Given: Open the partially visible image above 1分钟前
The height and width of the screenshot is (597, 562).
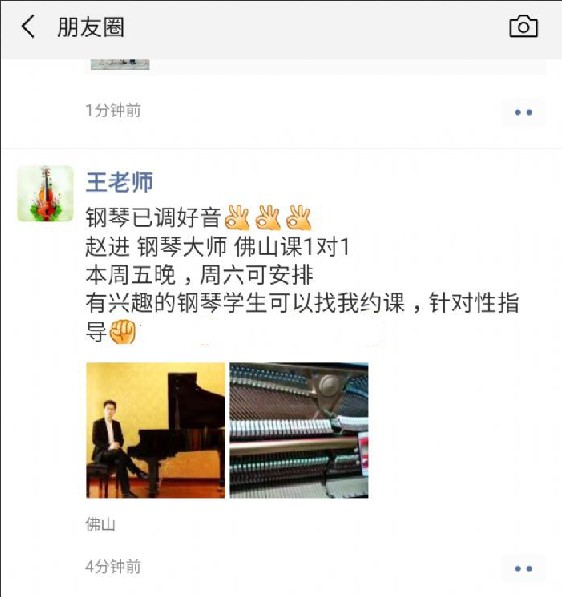Looking at the screenshot, I should (120, 64).
